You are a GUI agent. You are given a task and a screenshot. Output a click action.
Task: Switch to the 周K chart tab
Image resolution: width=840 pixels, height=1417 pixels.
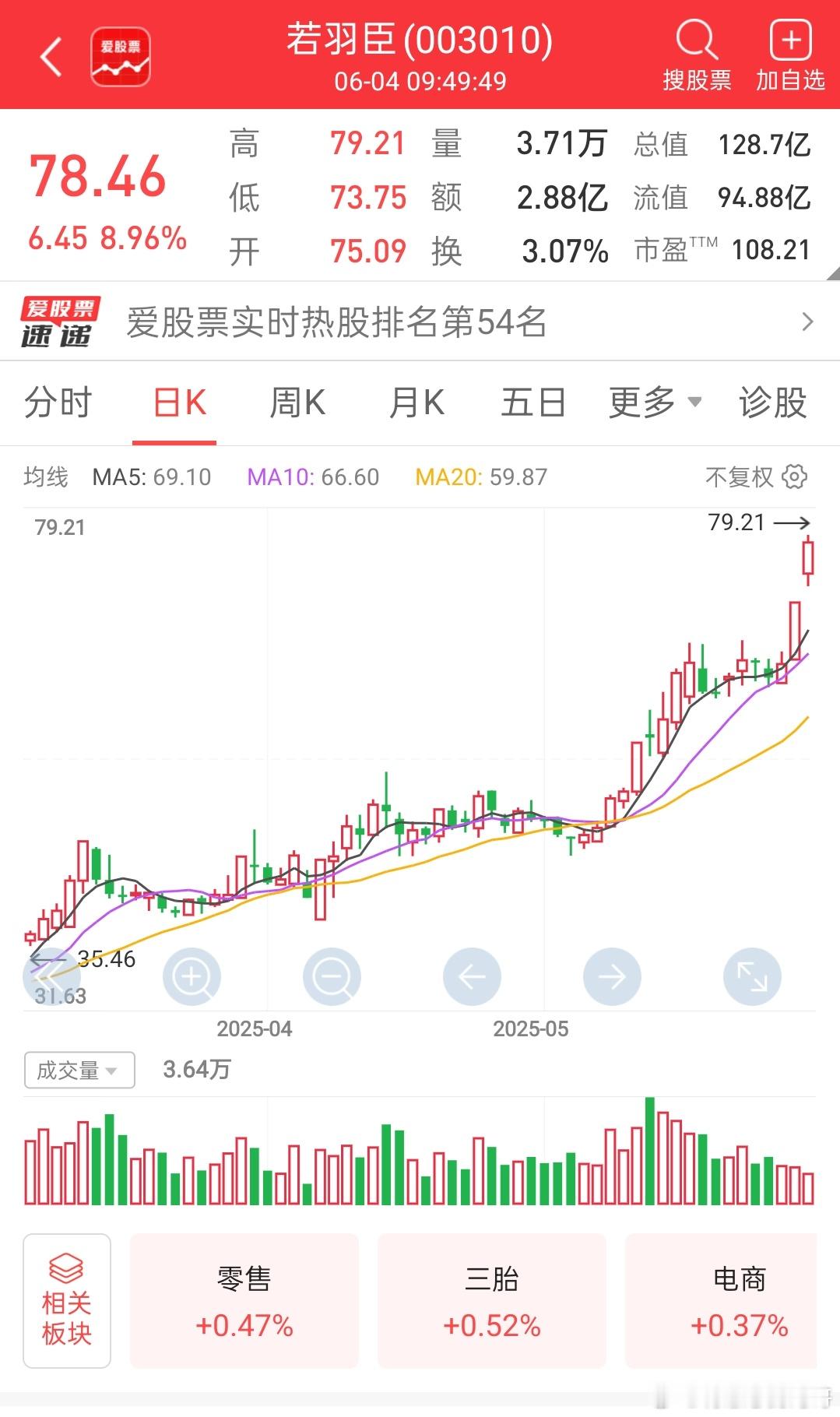coord(297,403)
